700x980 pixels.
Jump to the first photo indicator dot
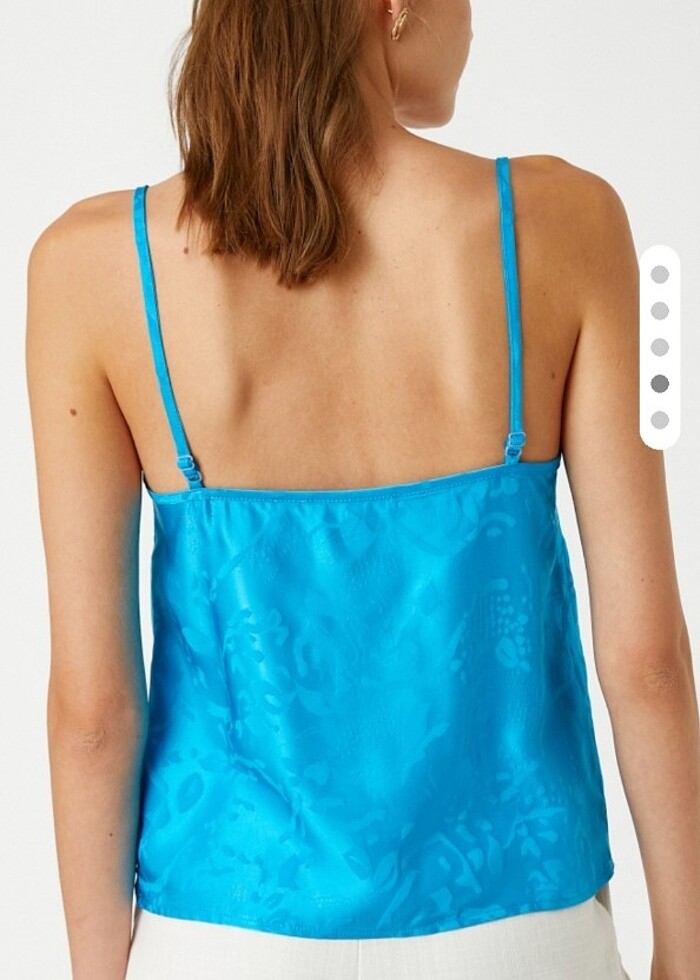(660, 274)
